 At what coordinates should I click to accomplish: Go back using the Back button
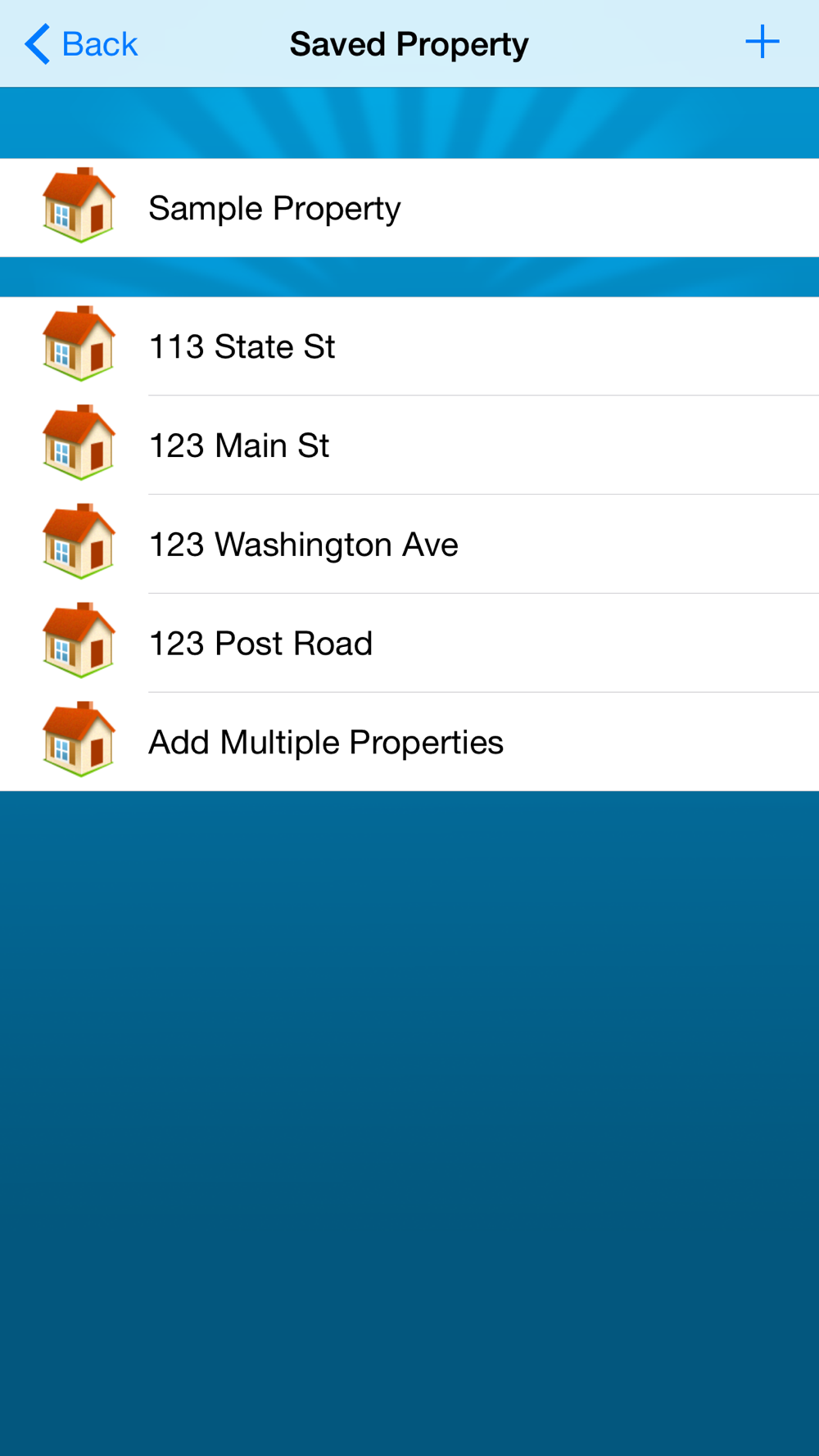click(81, 44)
